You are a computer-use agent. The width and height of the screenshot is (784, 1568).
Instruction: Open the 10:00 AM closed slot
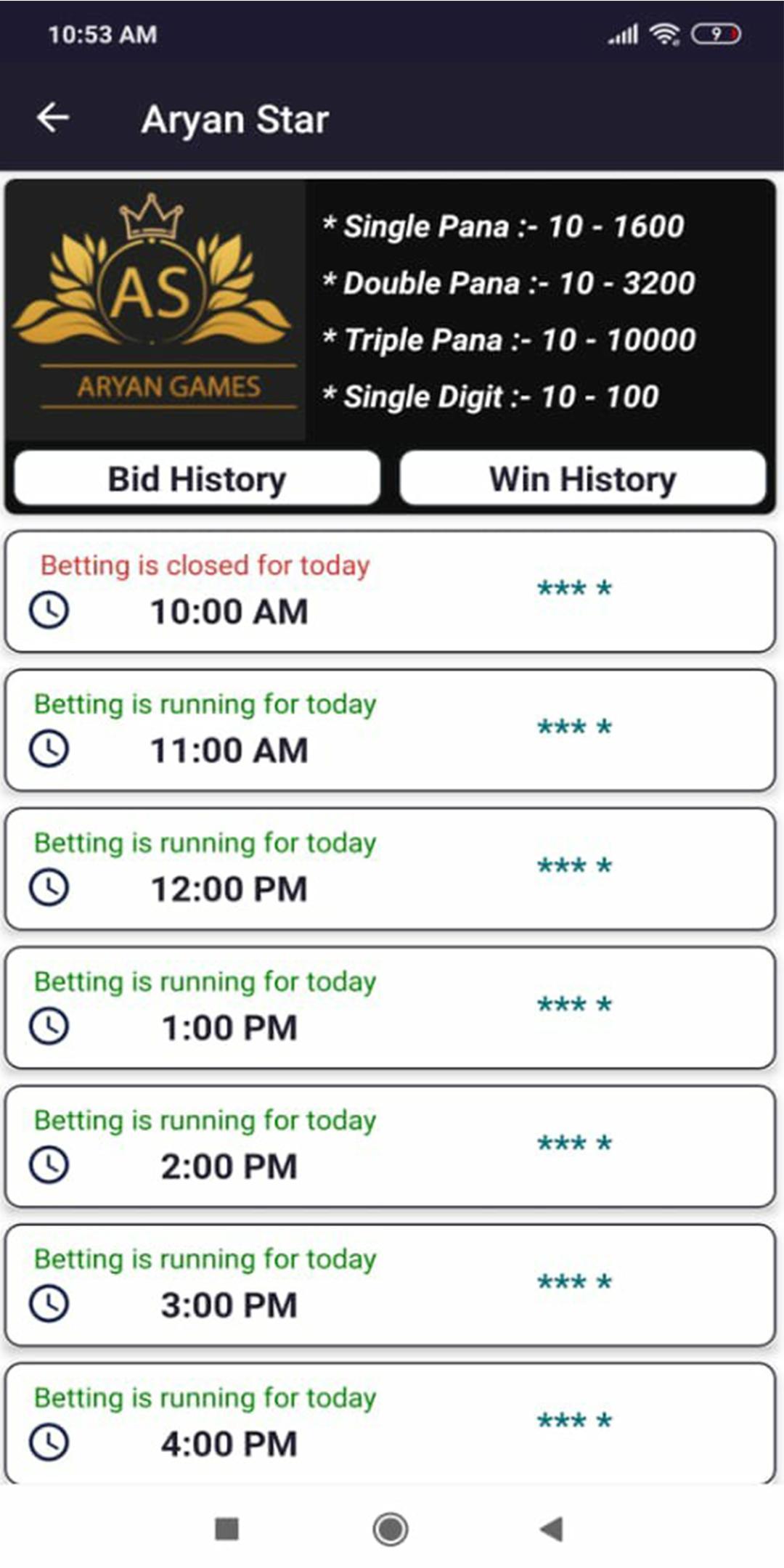390,592
